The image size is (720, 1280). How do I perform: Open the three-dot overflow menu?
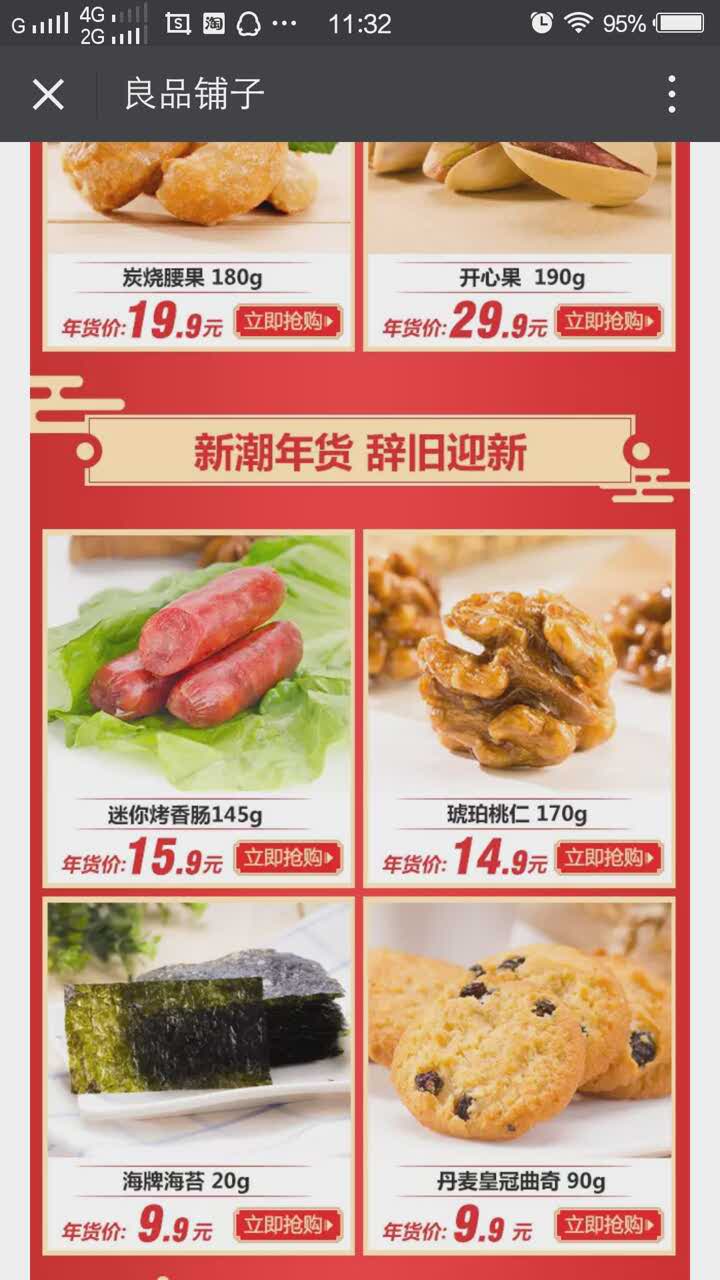tap(672, 94)
